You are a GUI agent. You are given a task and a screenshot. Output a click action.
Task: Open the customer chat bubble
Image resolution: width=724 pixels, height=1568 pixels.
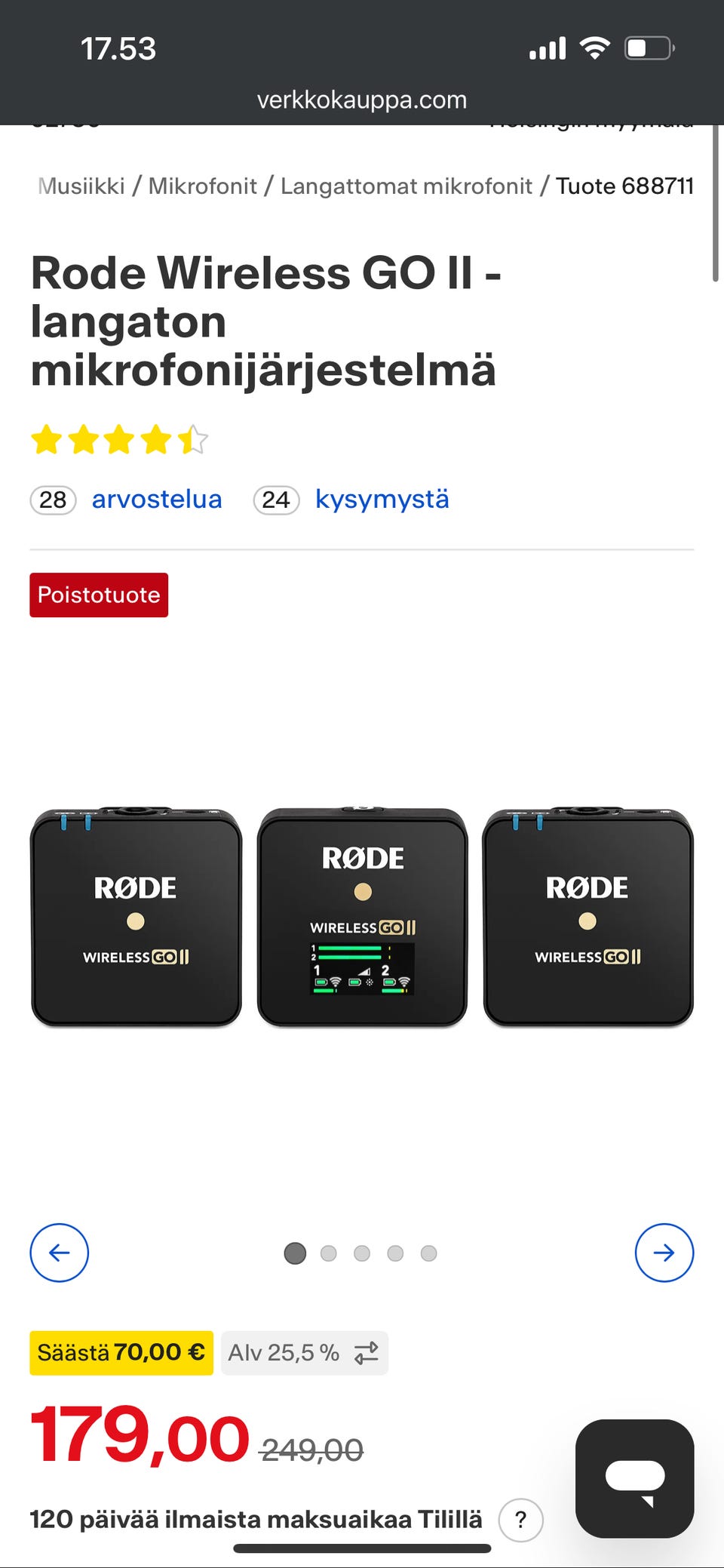click(634, 1478)
